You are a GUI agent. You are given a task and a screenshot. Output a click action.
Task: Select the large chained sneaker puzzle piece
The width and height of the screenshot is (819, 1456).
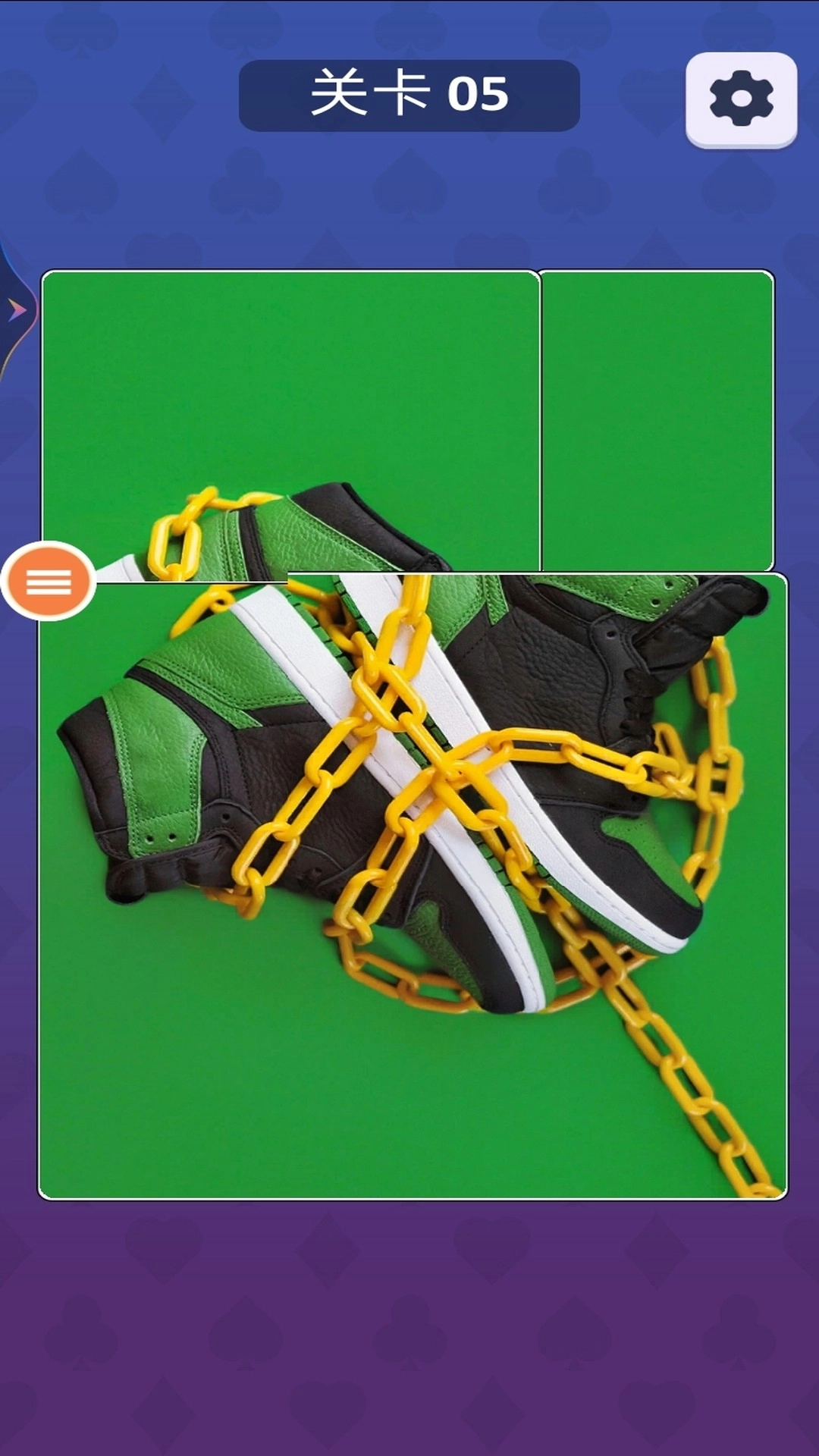[x=413, y=886]
